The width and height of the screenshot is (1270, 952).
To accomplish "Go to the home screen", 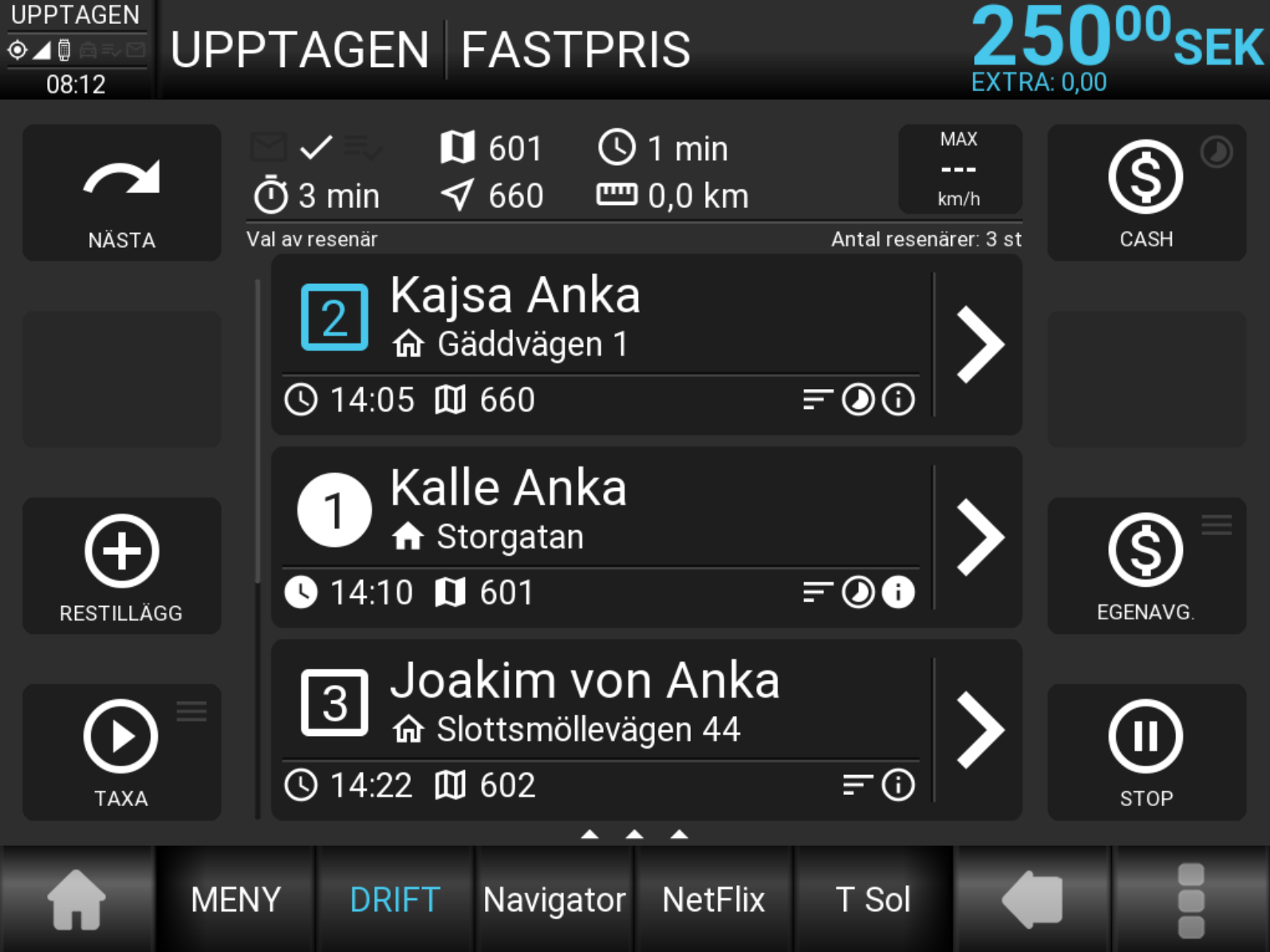I will coord(77,899).
